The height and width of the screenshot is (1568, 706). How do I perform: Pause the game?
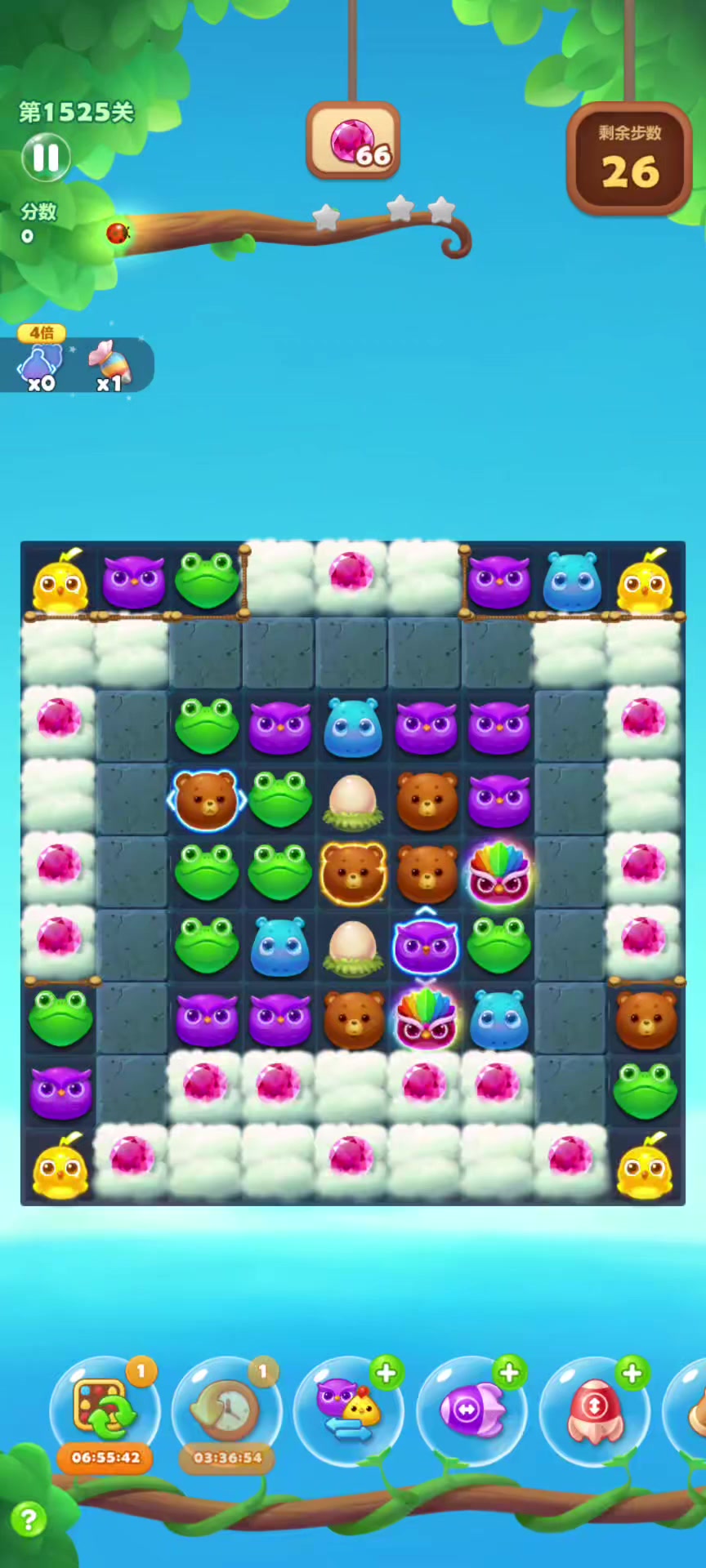coord(46,157)
